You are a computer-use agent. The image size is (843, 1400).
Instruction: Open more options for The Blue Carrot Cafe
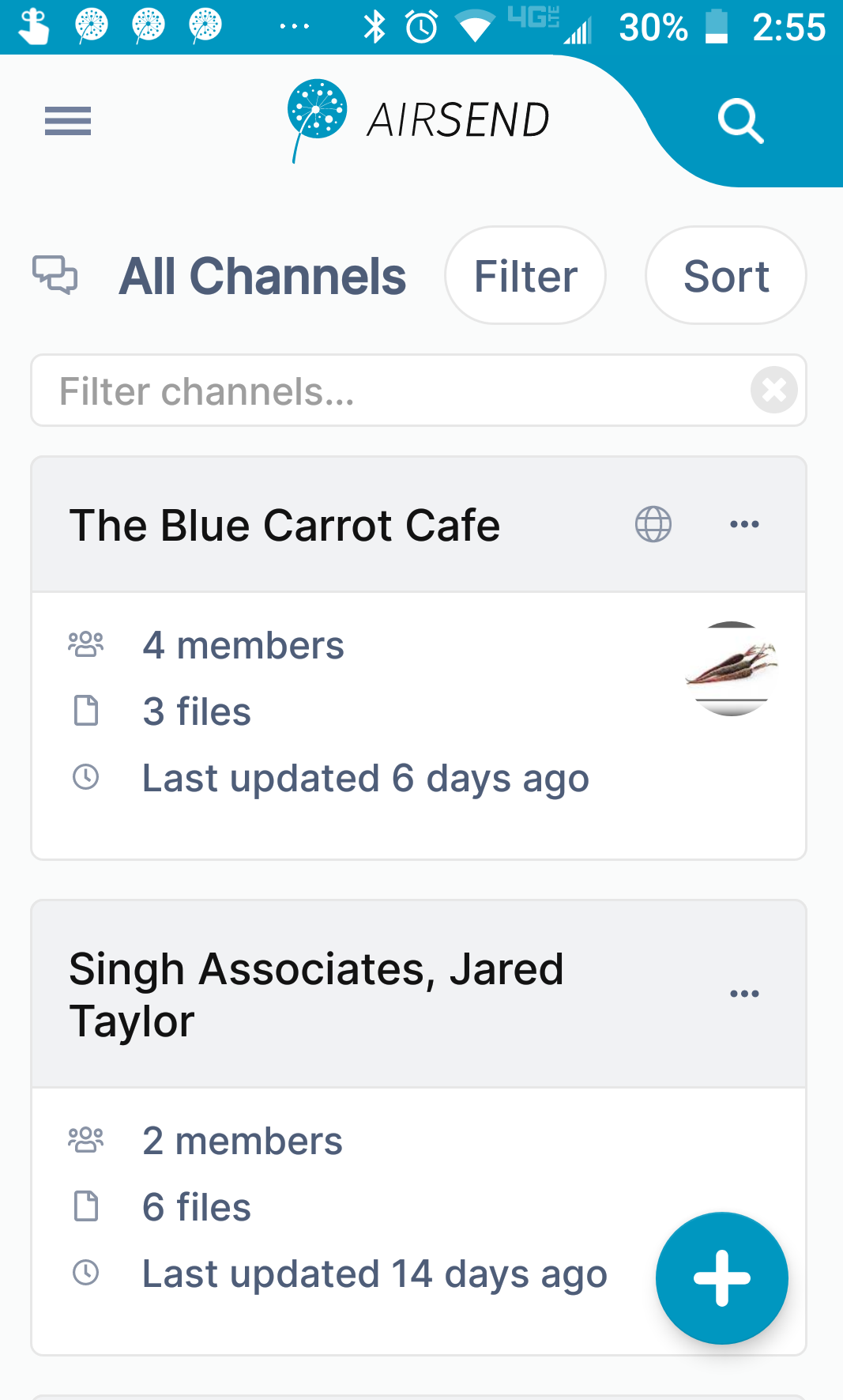(744, 524)
